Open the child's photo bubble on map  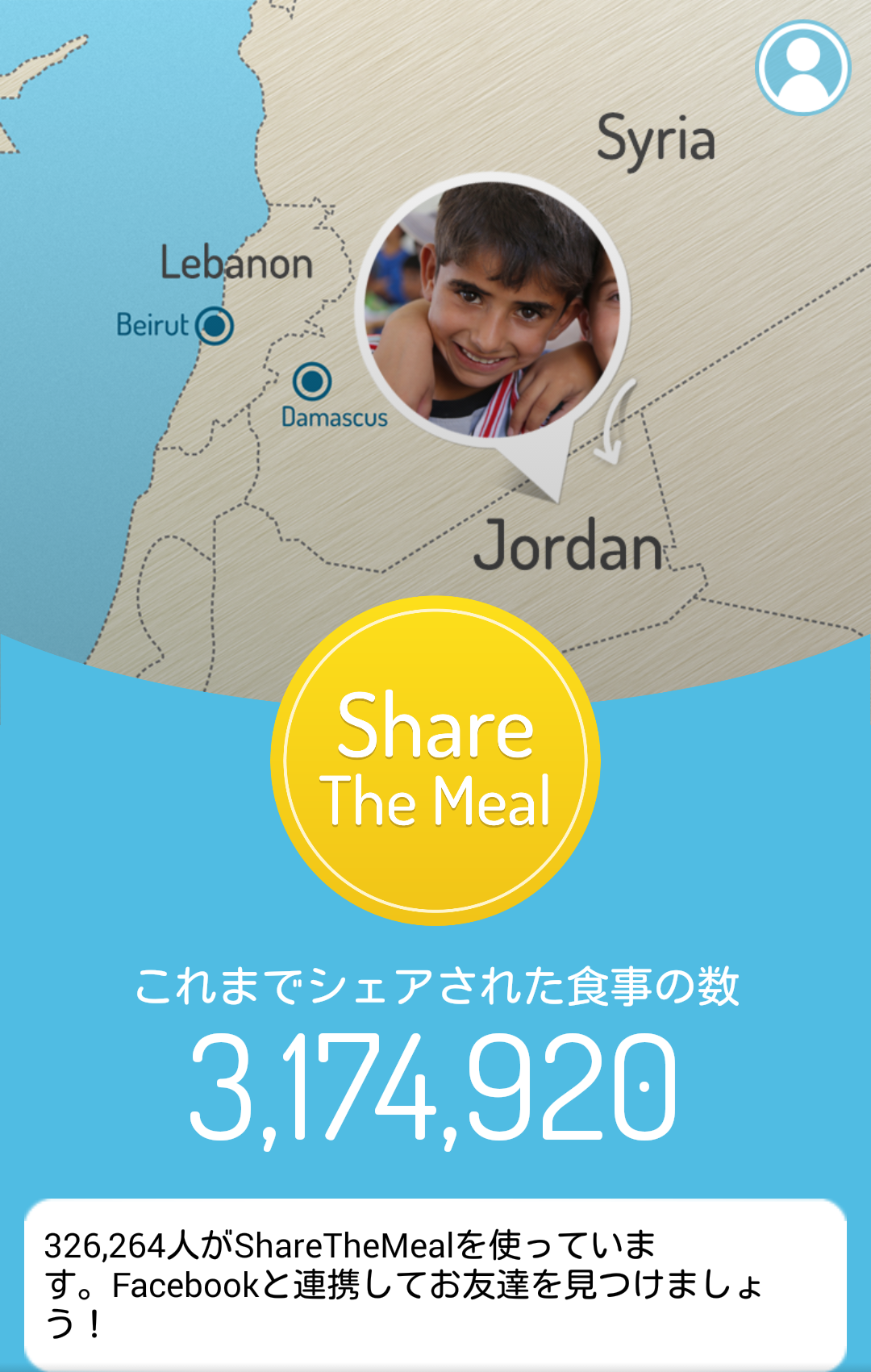click(x=492, y=311)
